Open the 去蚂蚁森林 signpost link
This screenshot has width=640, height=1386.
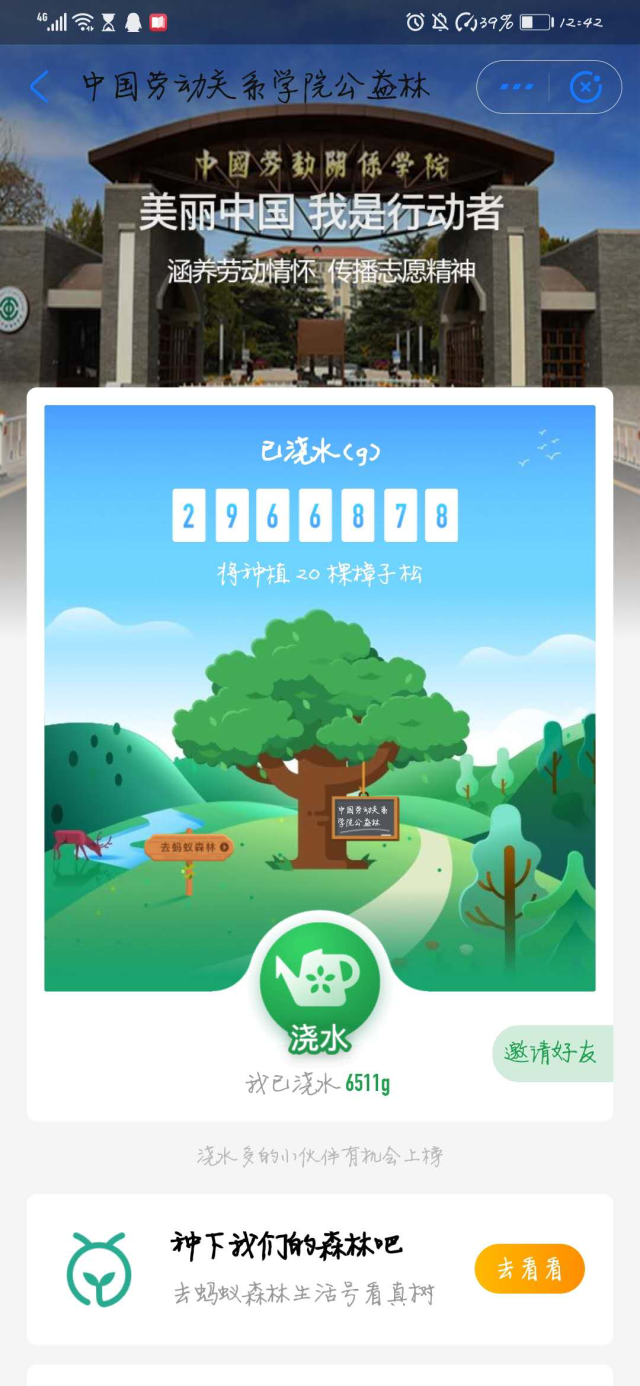[x=189, y=847]
